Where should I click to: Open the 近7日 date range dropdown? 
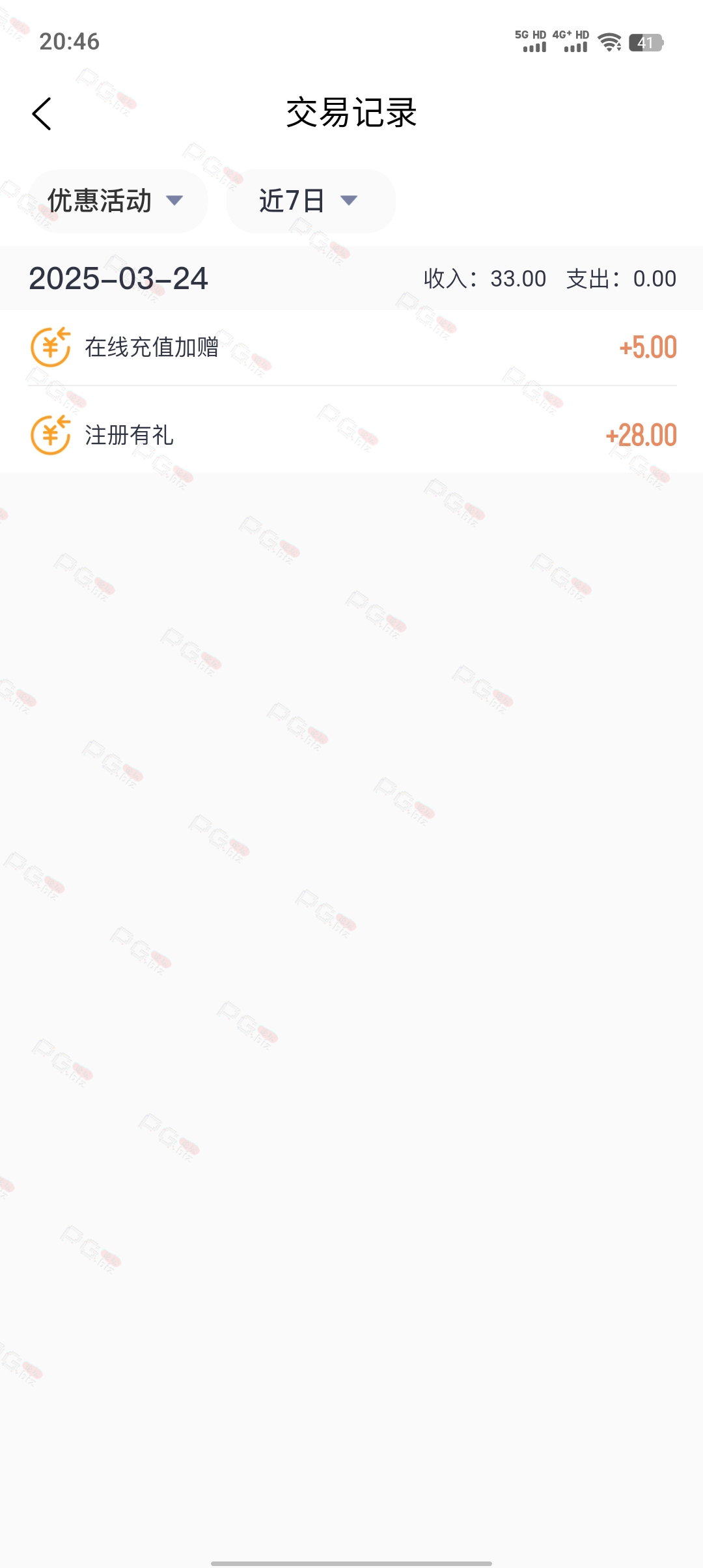(x=310, y=201)
